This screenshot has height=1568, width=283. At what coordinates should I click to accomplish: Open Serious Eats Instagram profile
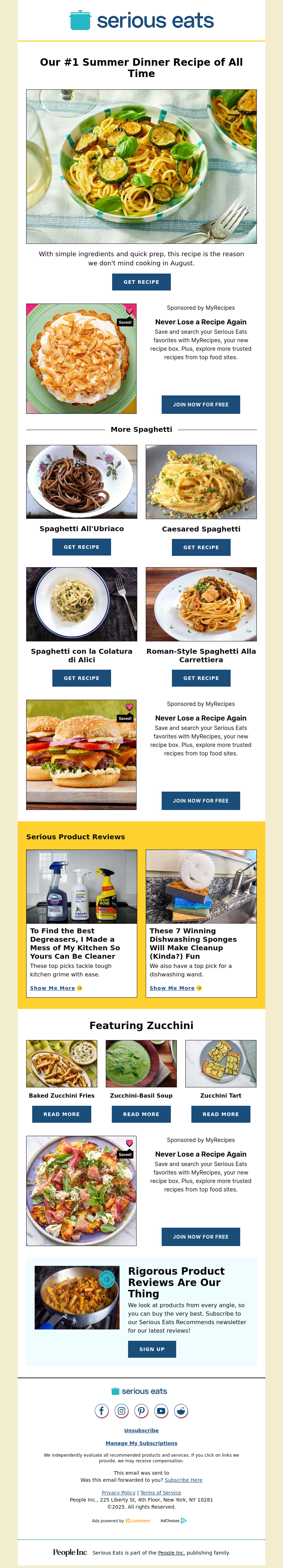(x=121, y=1410)
